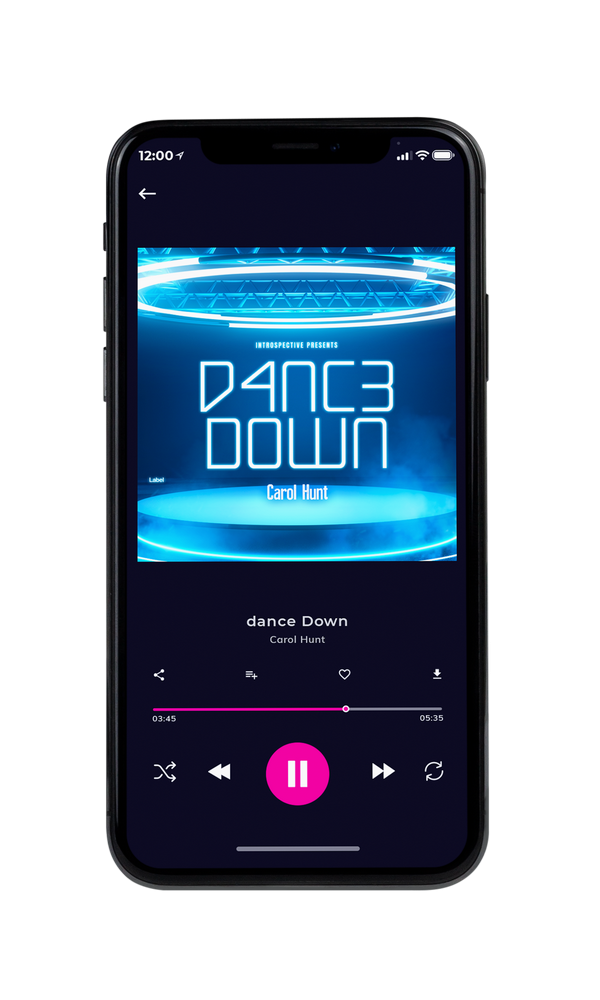Go back with the arrow icon
Viewport: 600px width, 1000px height.
point(147,193)
